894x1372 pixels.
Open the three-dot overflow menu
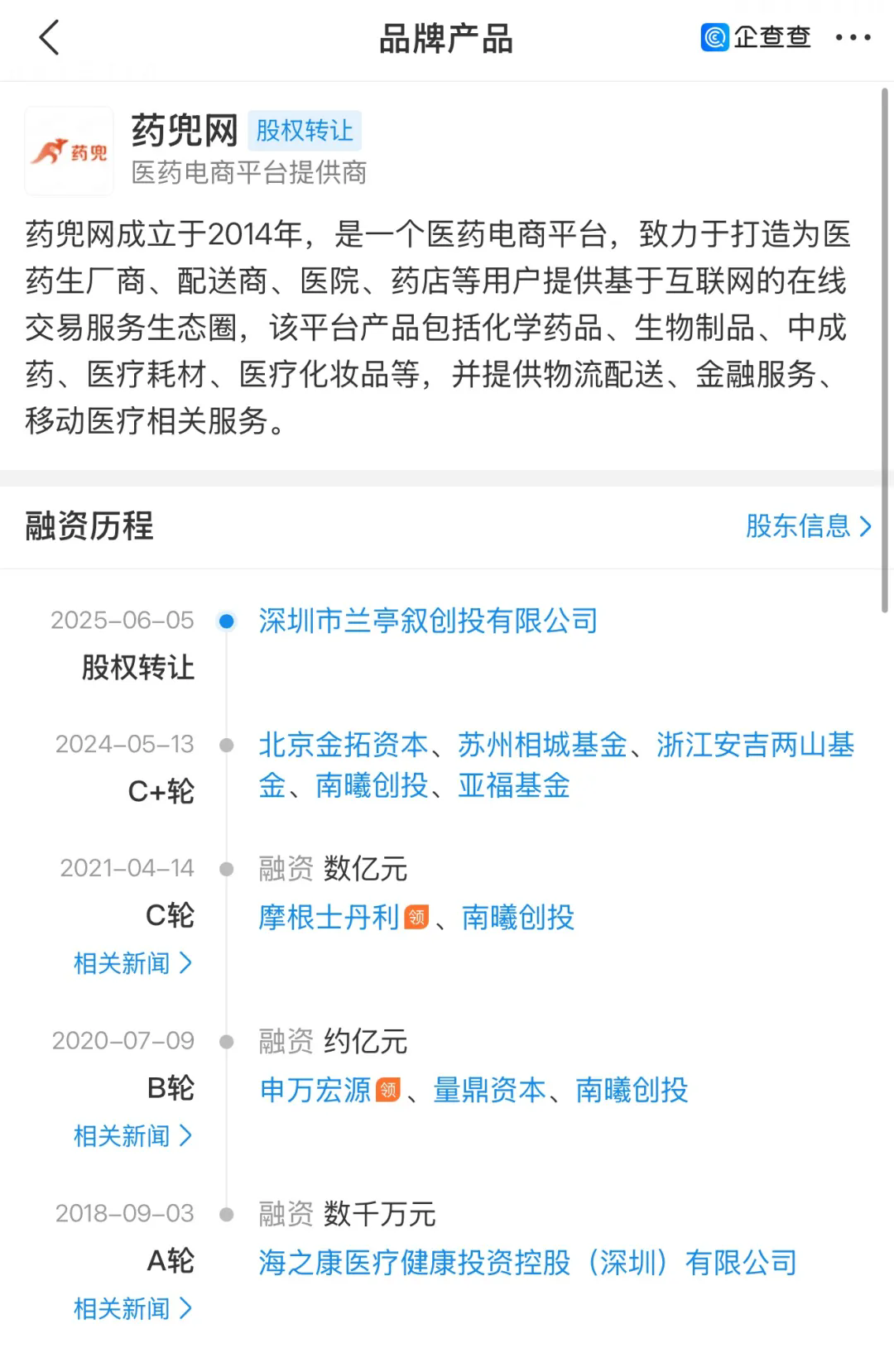[x=853, y=38]
